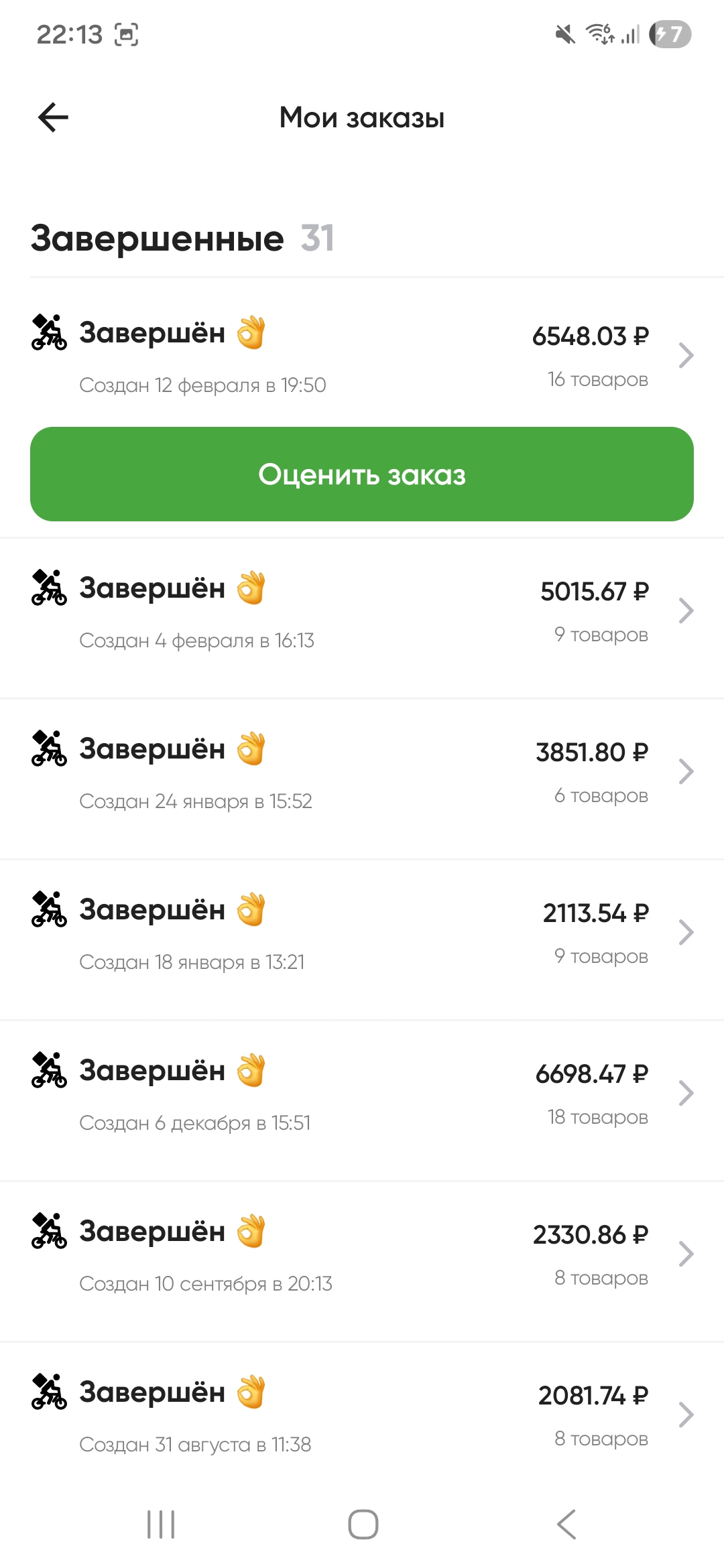724x1568 pixels.
Task: Open the order created 18 января at 13:21
Action: pos(362,934)
